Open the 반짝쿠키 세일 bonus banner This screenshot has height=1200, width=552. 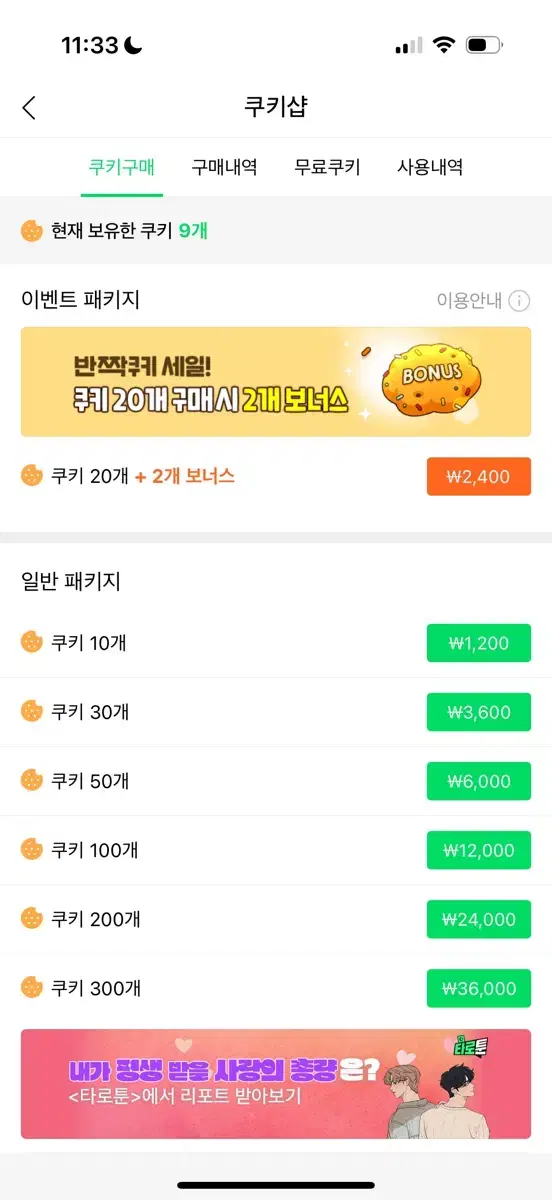(276, 381)
